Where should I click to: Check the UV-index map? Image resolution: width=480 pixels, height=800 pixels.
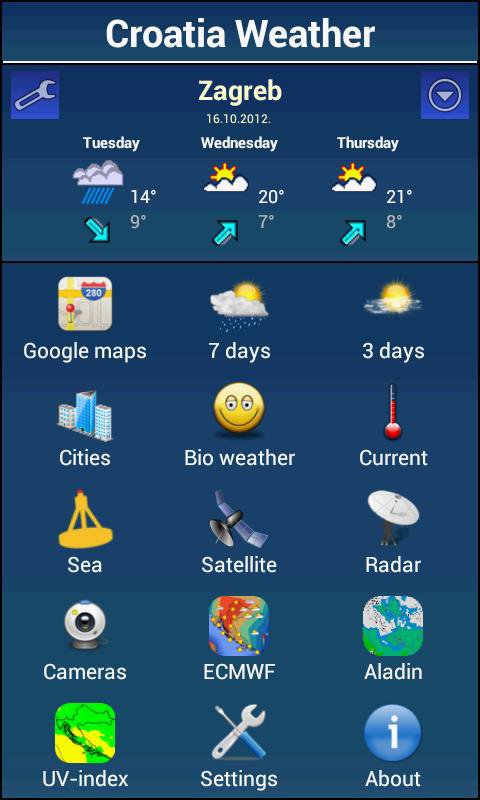point(85,746)
